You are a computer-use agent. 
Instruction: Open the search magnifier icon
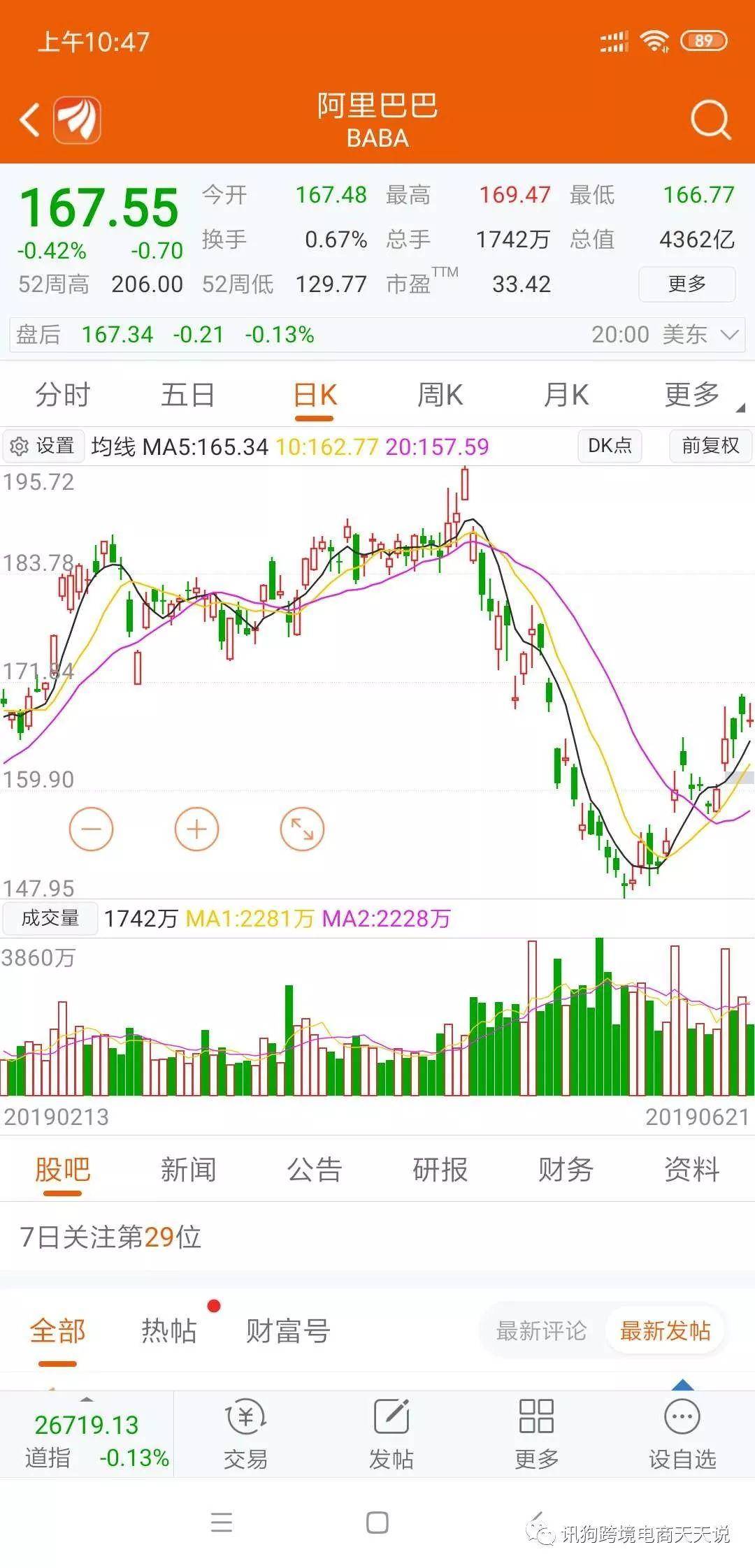coord(710,119)
